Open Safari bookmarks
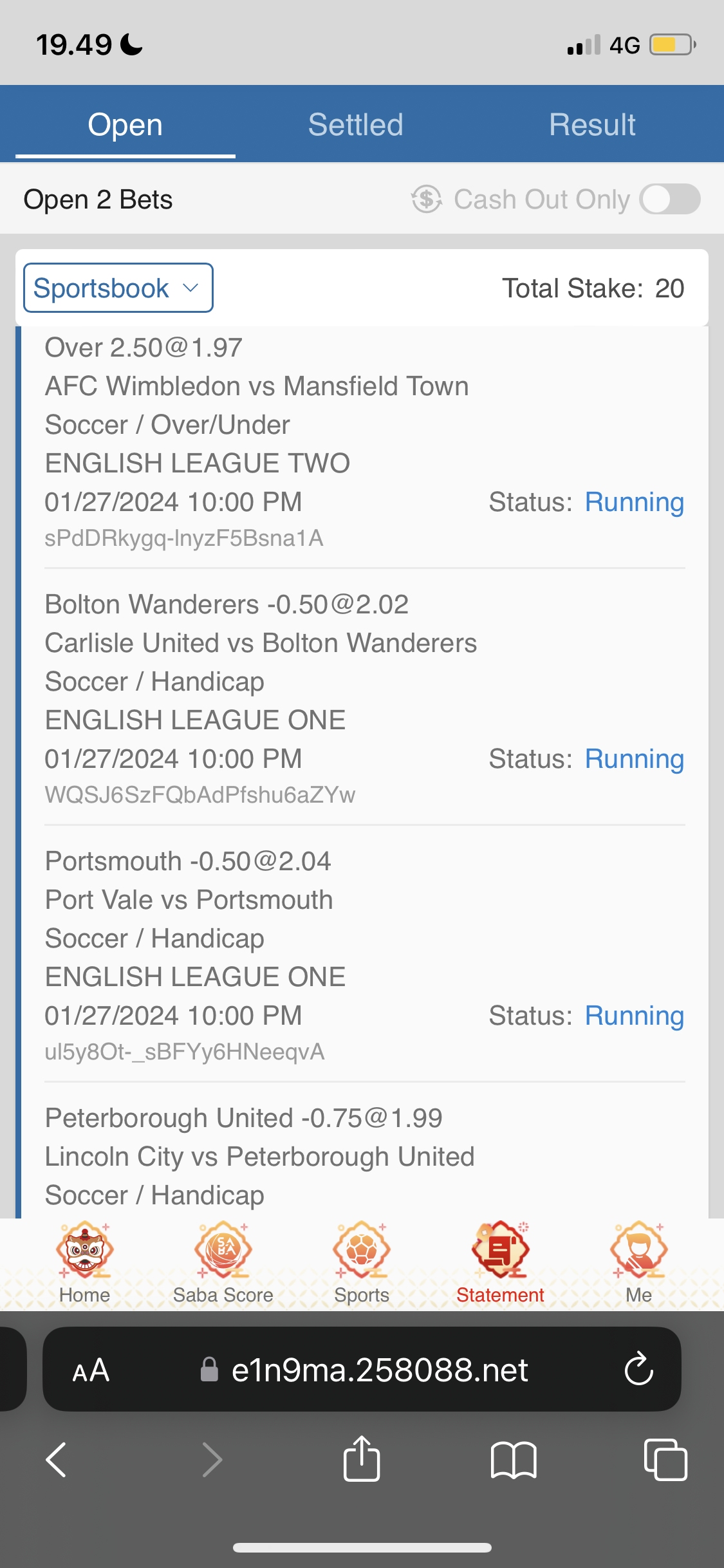Image resolution: width=724 pixels, height=1568 pixels. 513,1459
